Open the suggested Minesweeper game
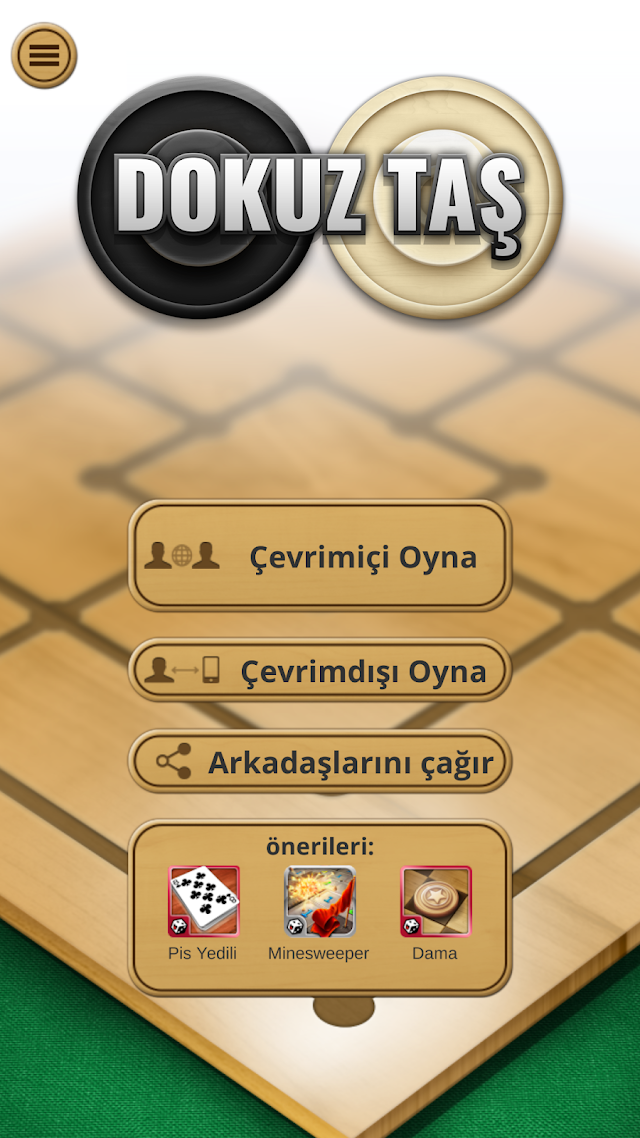 click(x=319, y=913)
